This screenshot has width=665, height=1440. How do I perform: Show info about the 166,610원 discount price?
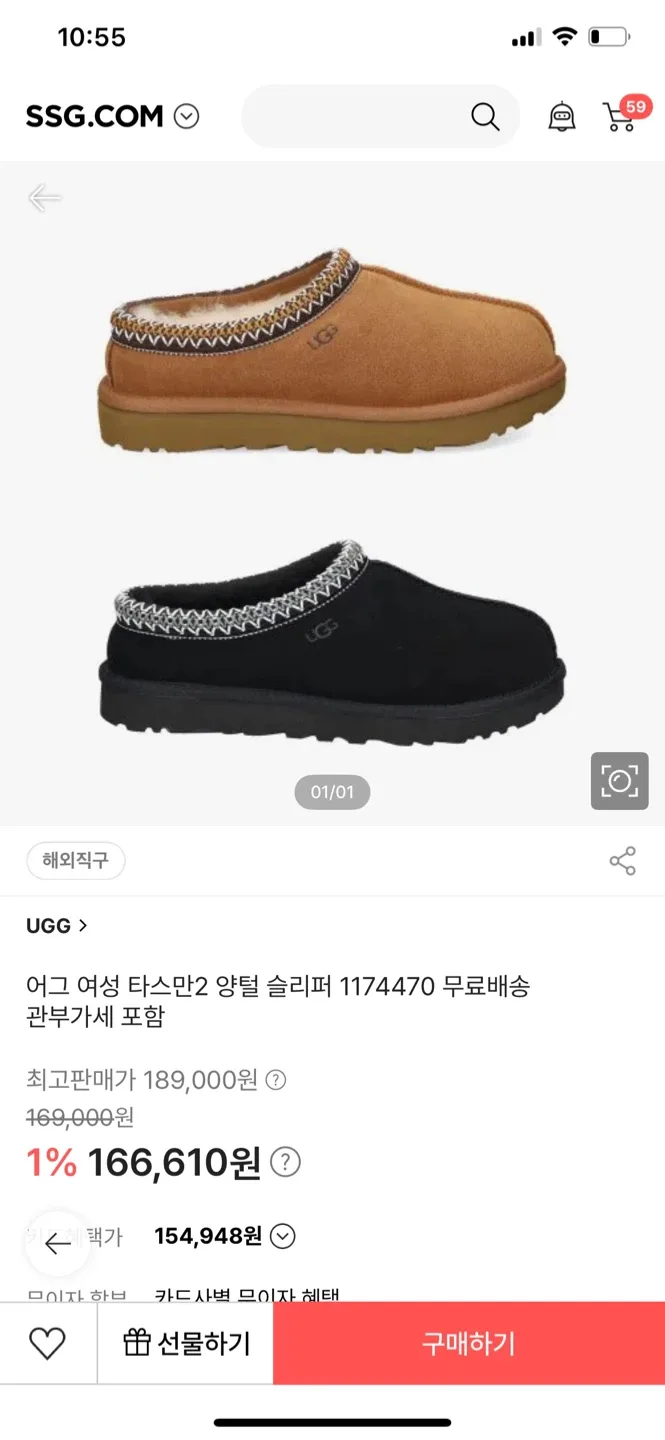click(x=285, y=1162)
